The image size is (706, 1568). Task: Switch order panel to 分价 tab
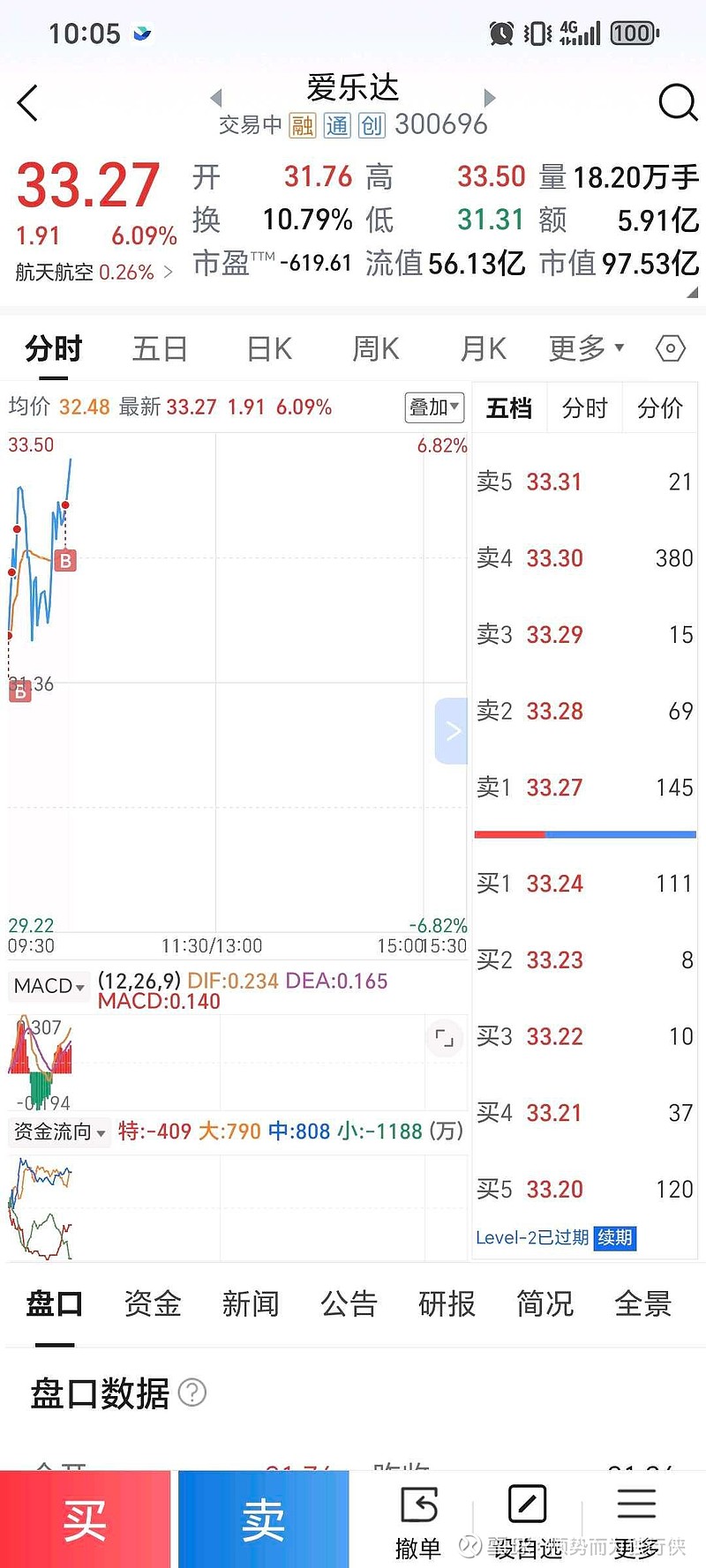point(660,407)
